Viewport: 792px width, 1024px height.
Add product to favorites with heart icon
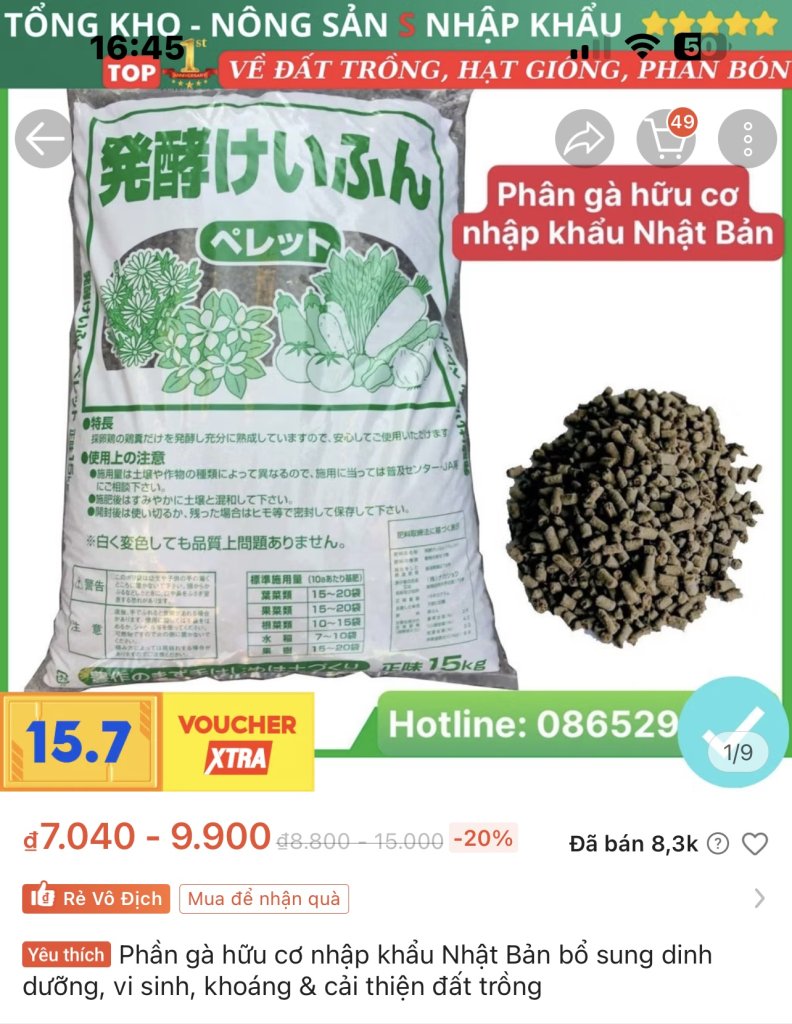(x=755, y=844)
